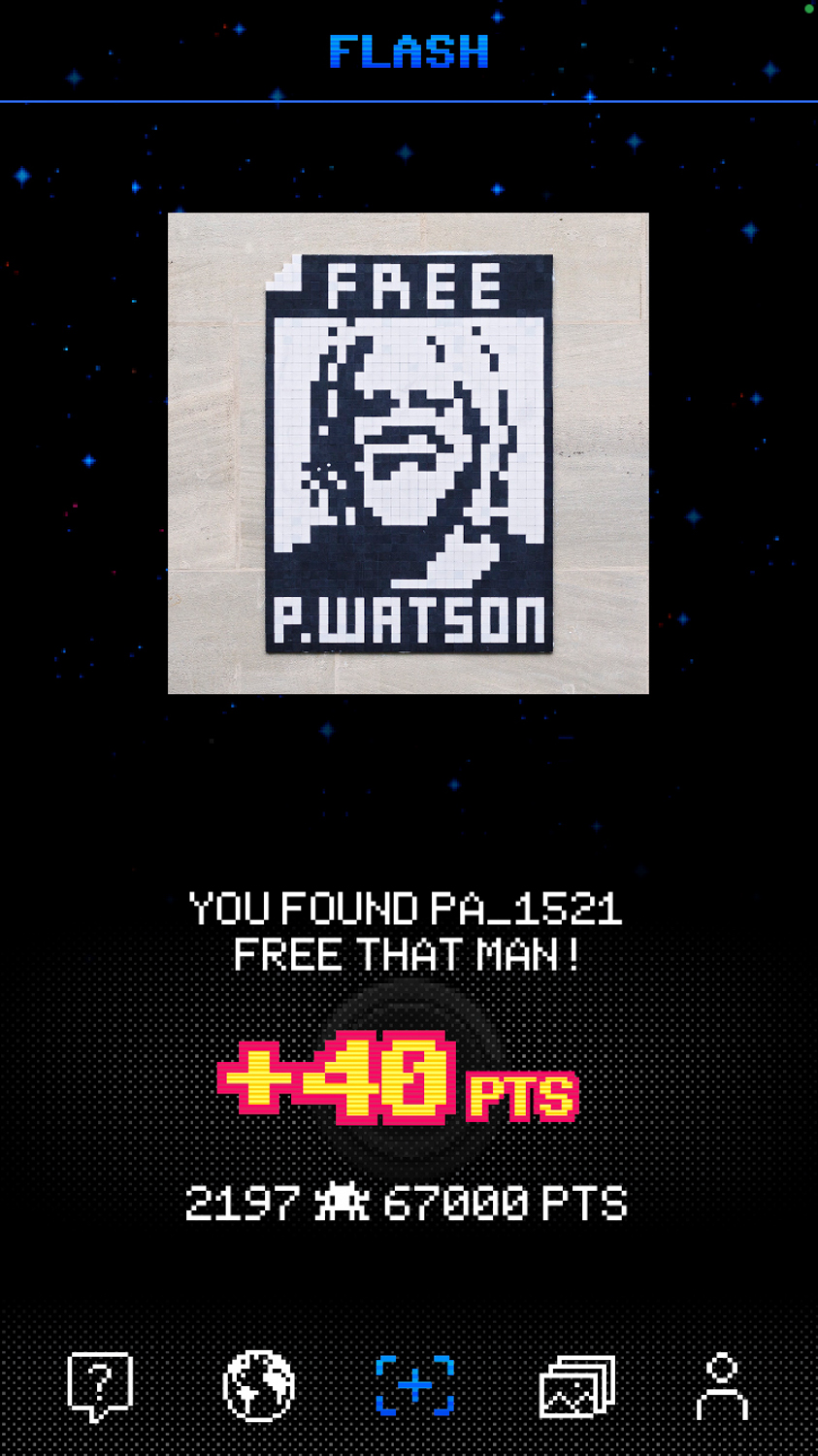Go to the profile person tab
The image size is (818, 1456).
click(722, 1386)
